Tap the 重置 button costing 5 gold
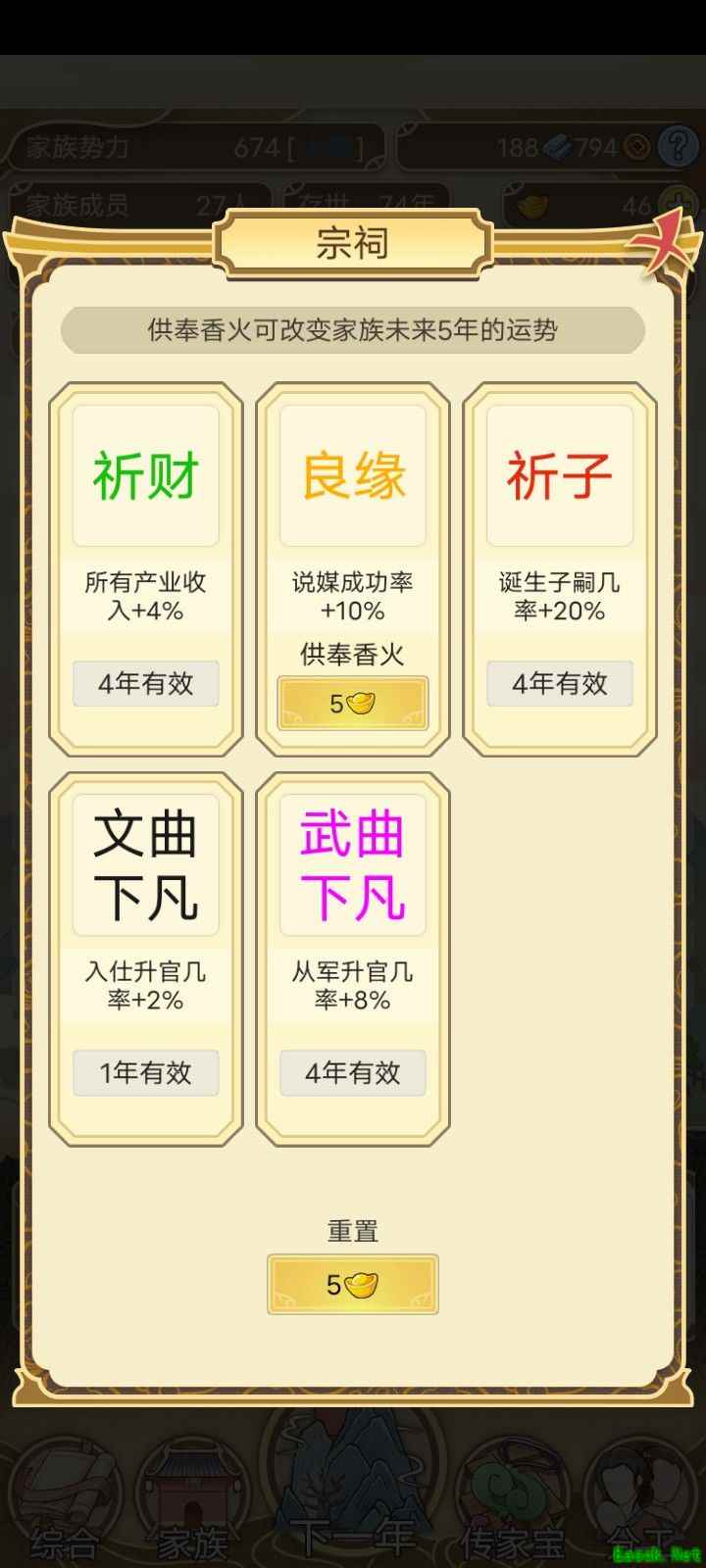 [352, 1284]
